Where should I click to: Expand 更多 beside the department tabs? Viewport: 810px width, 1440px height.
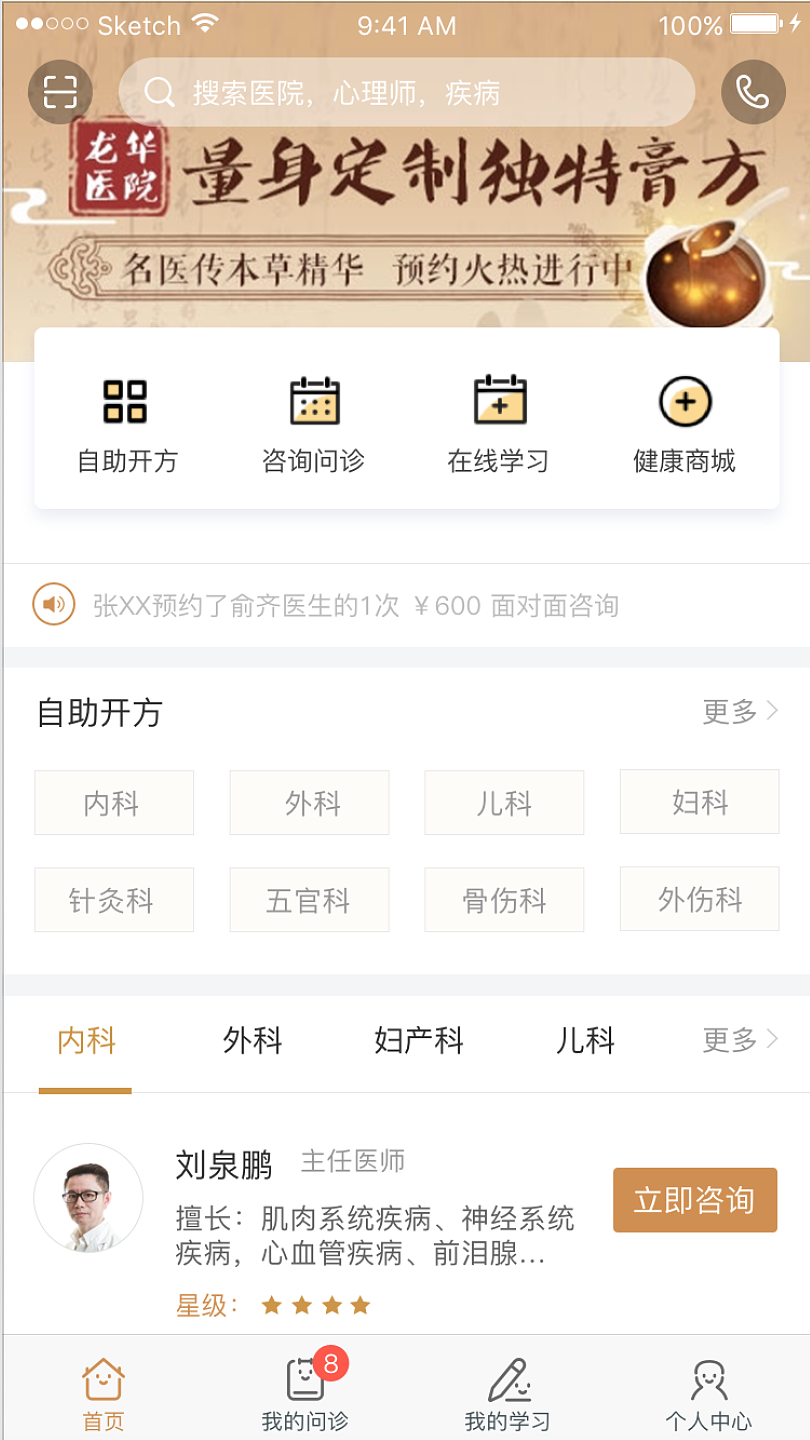click(x=737, y=1041)
